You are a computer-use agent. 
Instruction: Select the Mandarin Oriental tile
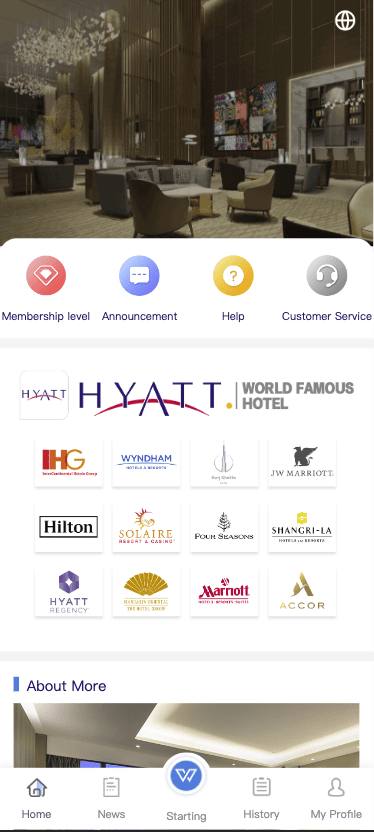click(x=146, y=593)
